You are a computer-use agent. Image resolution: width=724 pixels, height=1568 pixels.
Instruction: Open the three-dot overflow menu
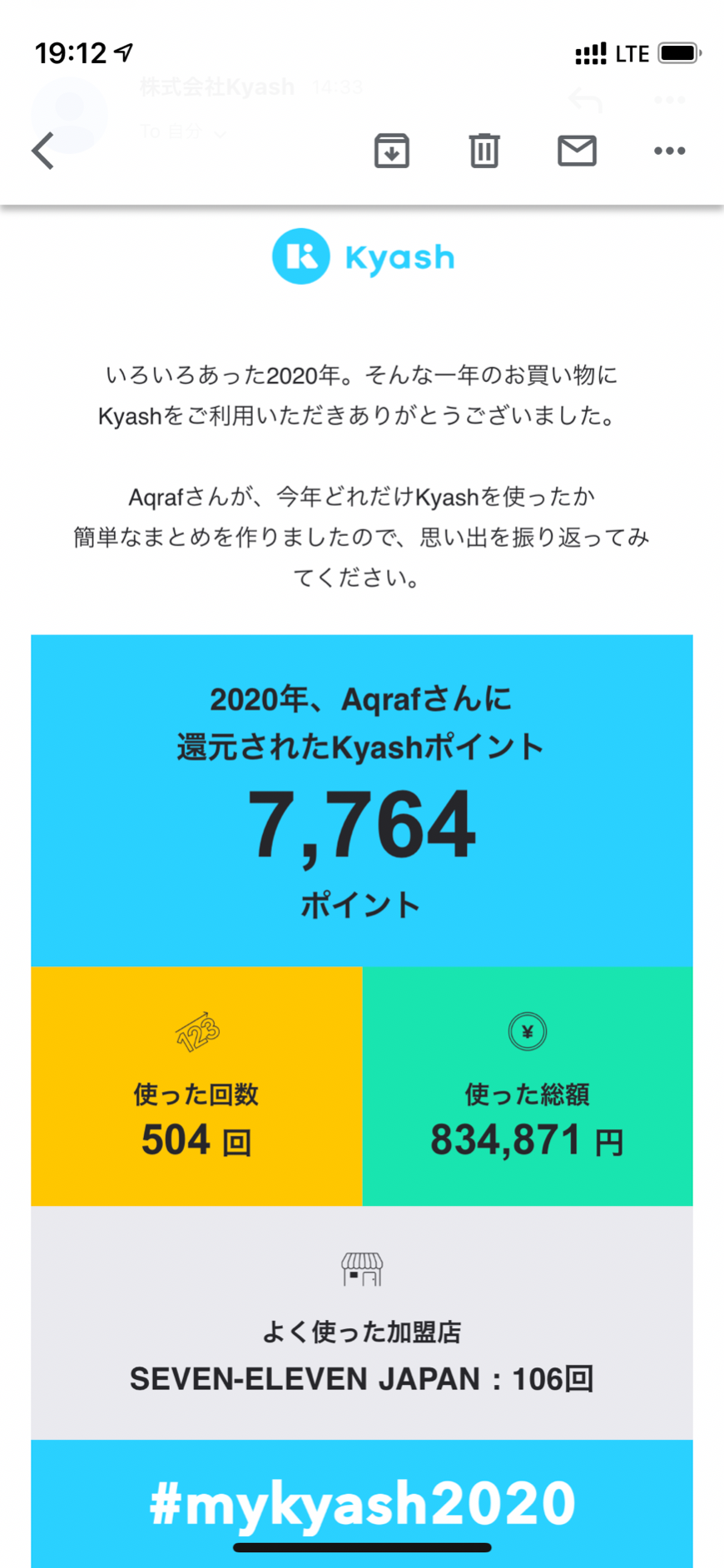[669, 151]
